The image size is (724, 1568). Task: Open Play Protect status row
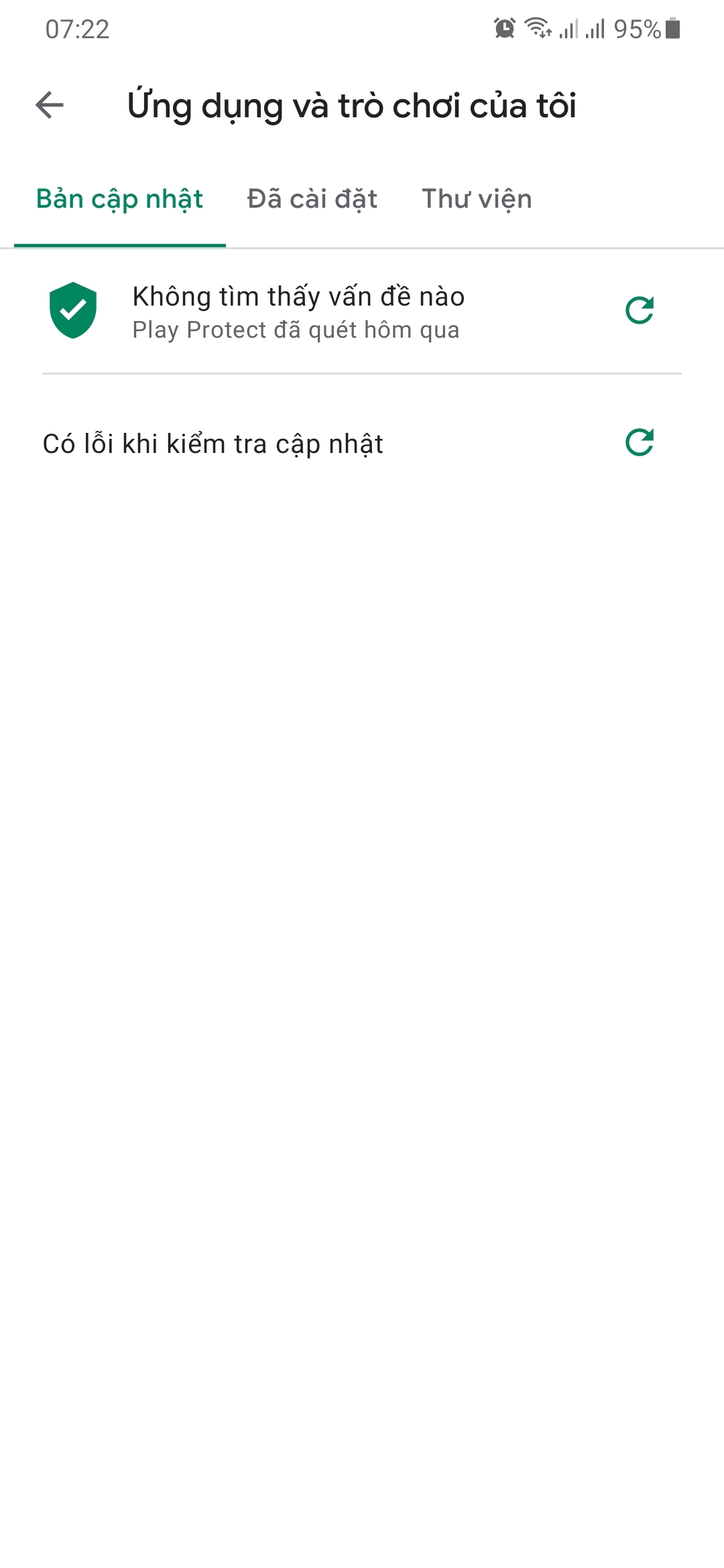pyautogui.click(x=362, y=312)
